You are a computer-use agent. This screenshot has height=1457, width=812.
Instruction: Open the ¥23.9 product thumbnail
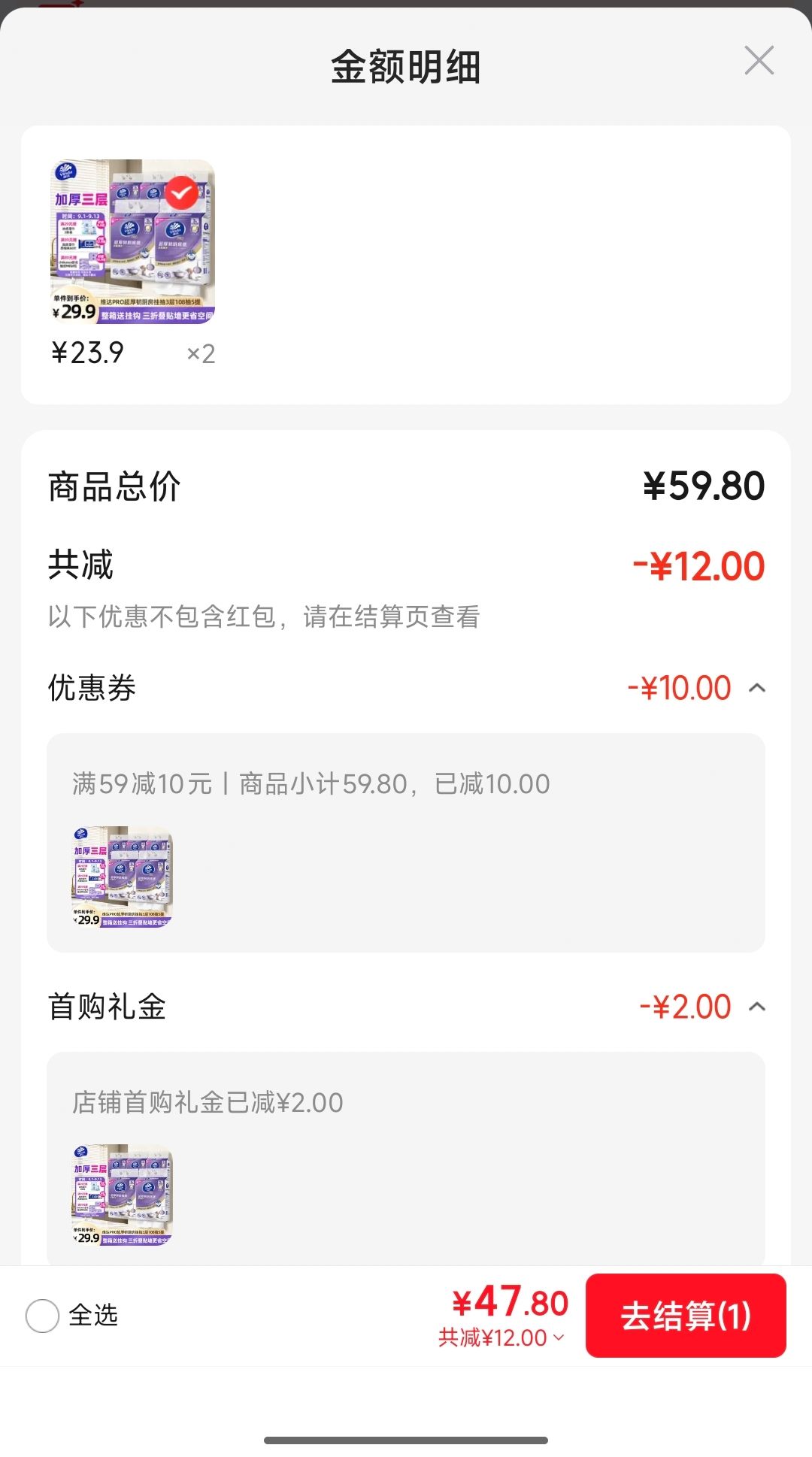132,242
